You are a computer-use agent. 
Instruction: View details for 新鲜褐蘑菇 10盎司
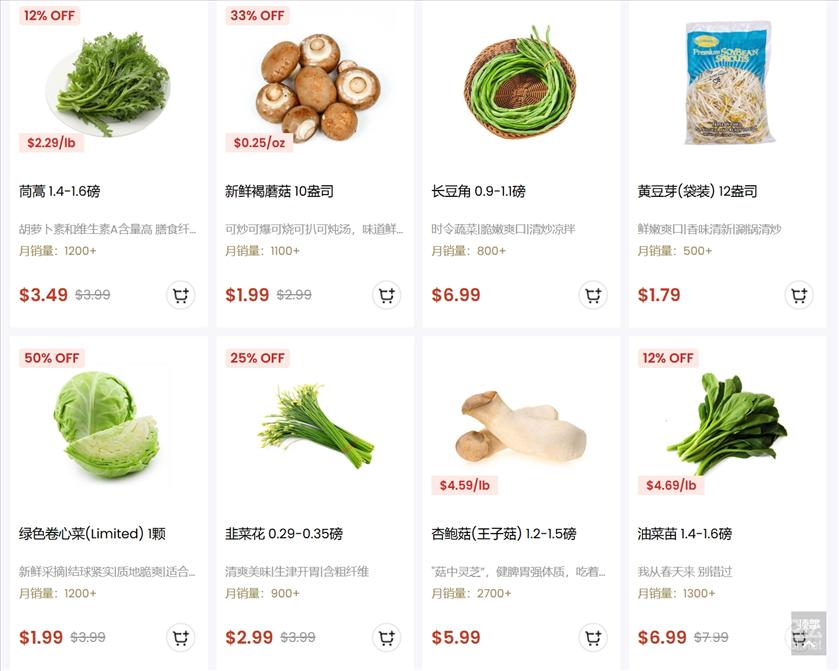[279, 191]
